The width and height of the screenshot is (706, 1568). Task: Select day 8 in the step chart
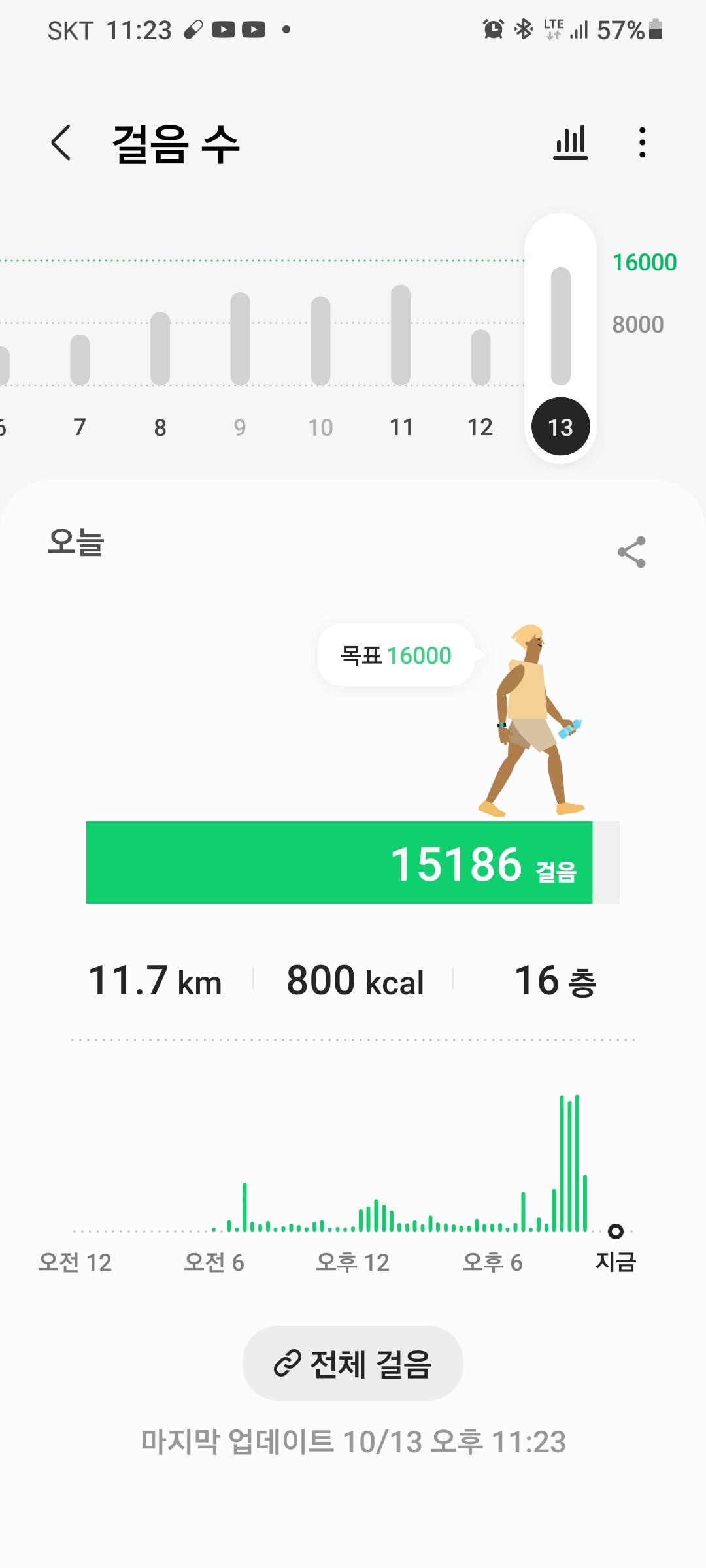(x=160, y=379)
